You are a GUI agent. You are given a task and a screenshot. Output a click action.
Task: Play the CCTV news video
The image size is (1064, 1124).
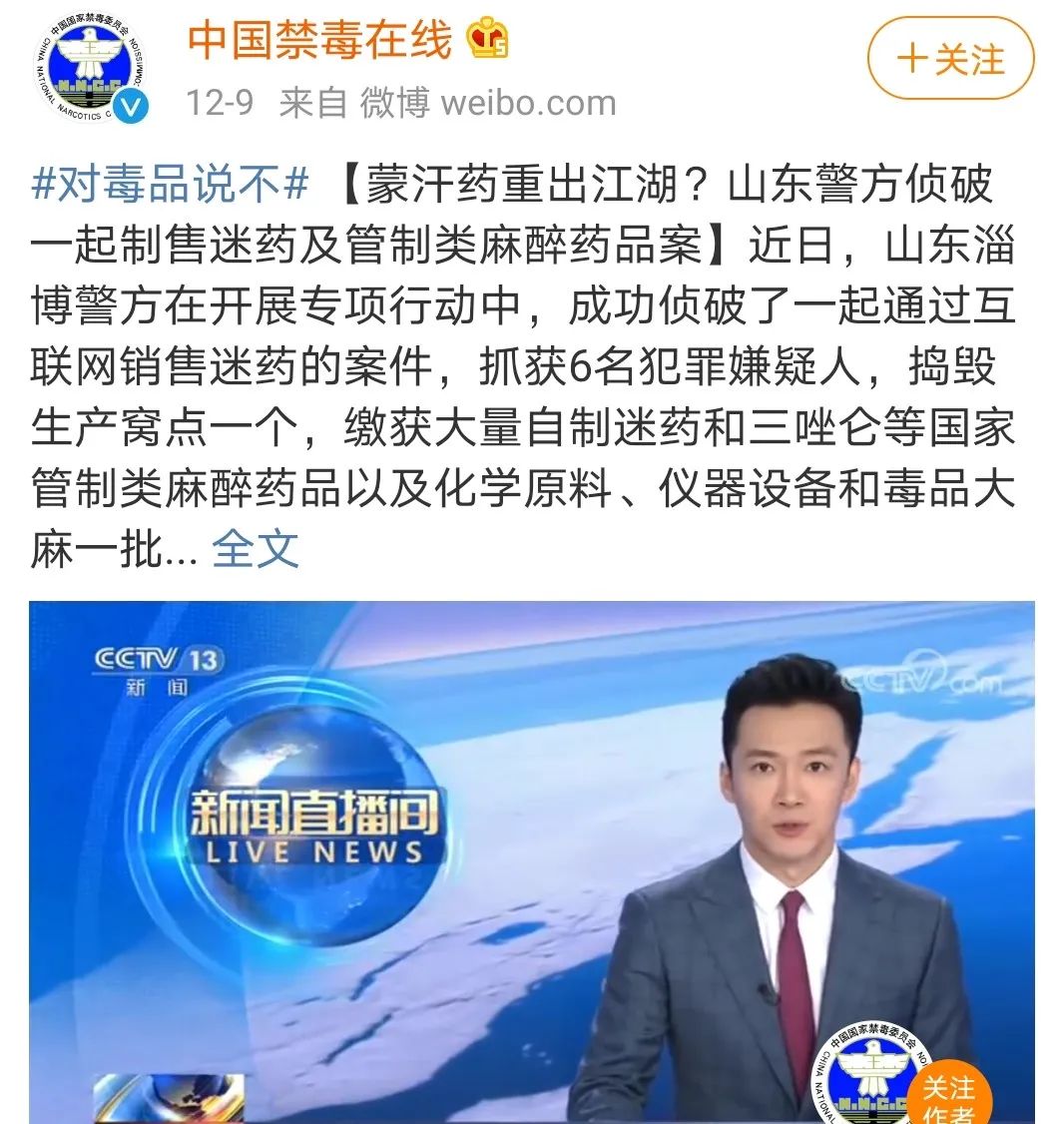[531, 860]
